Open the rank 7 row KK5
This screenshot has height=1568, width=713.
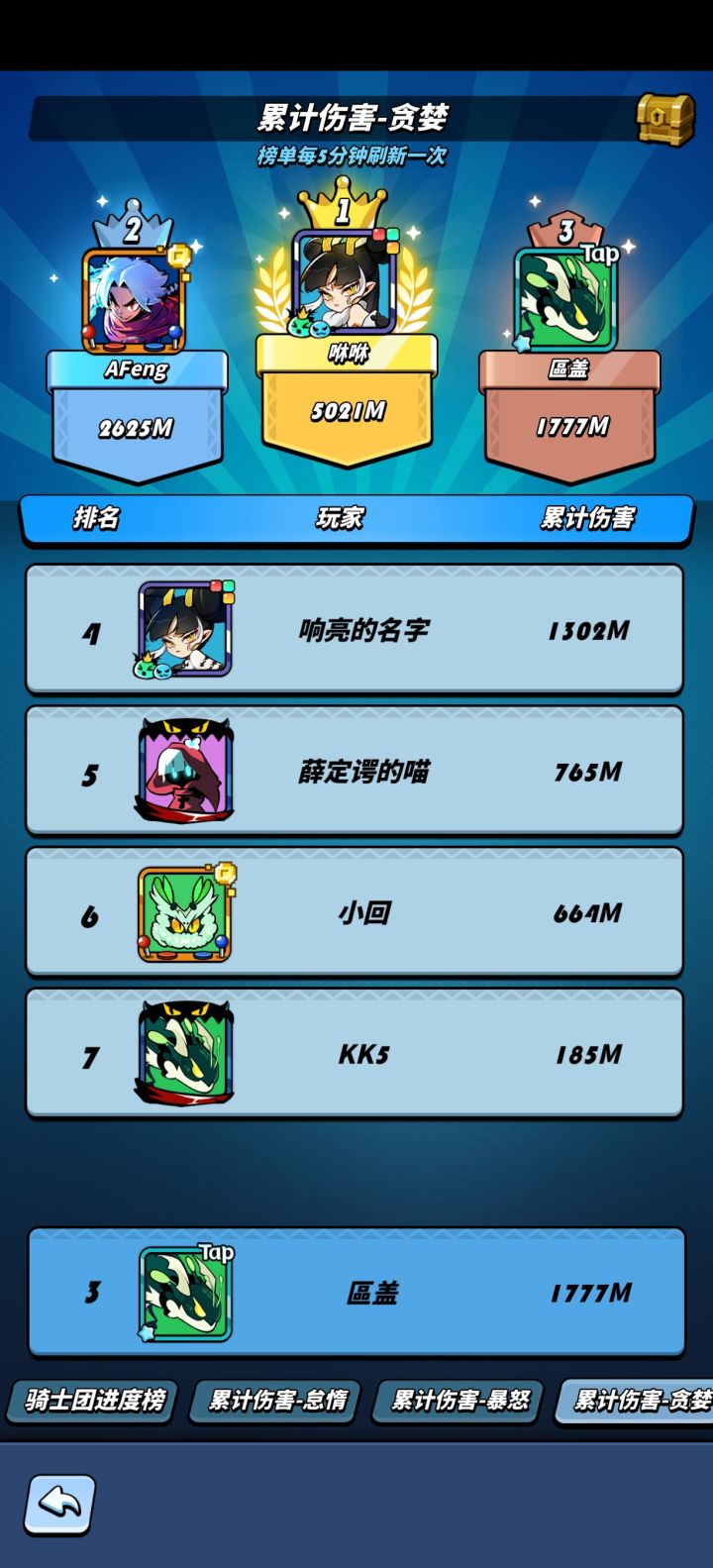pyautogui.click(x=355, y=1054)
